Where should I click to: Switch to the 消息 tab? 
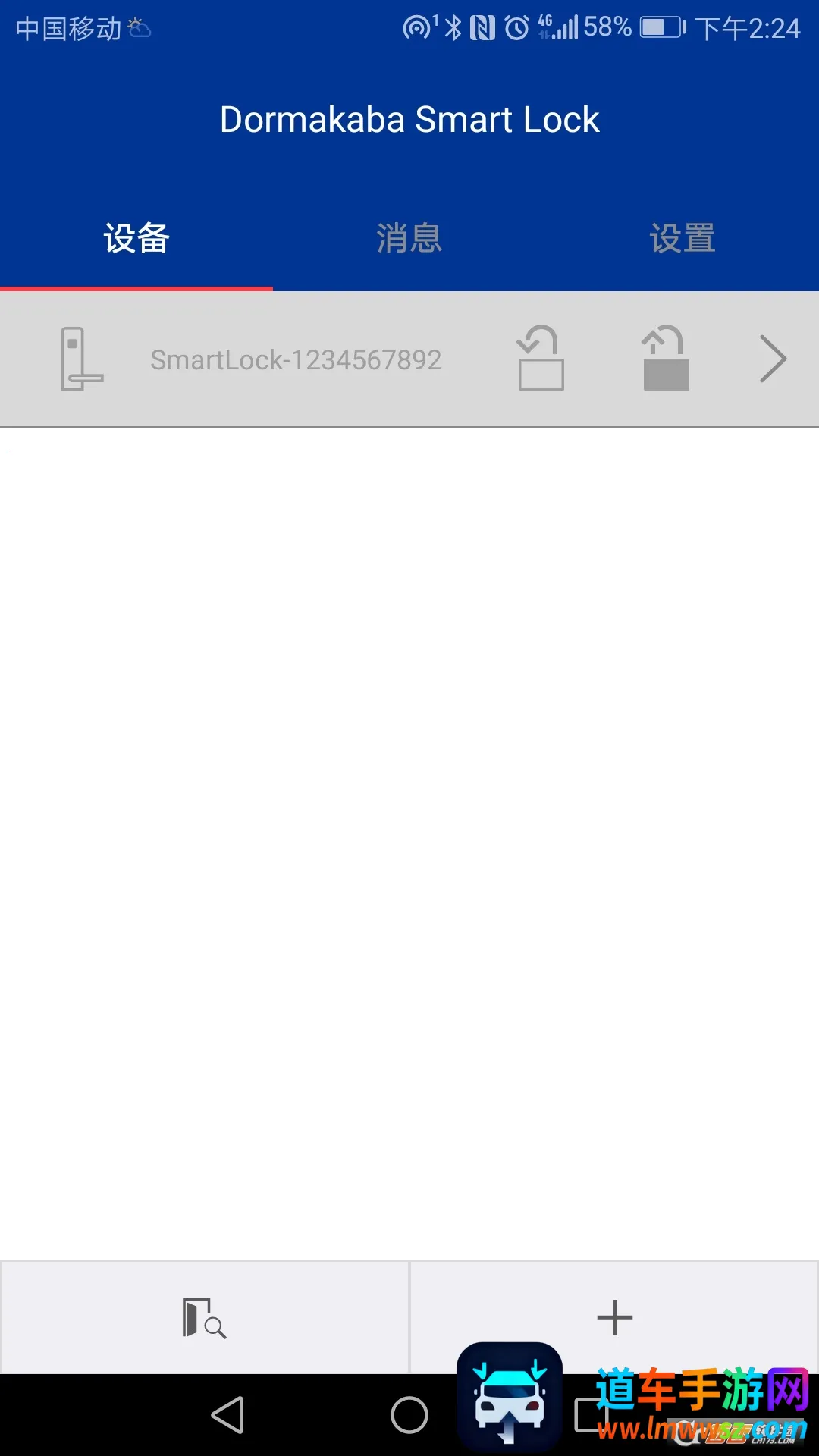point(409,238)
